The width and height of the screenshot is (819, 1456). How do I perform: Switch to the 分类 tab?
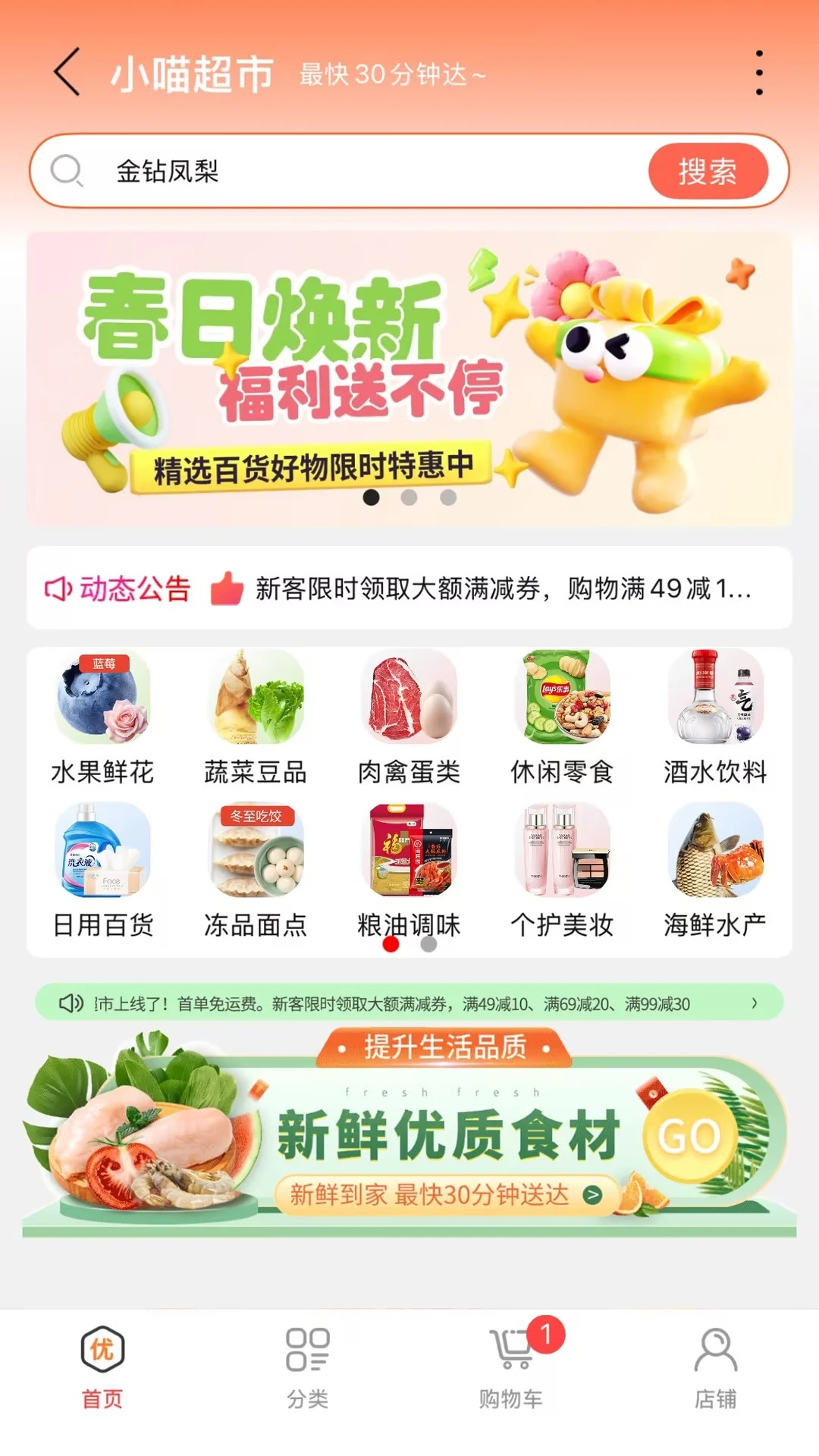[306, 1365]
